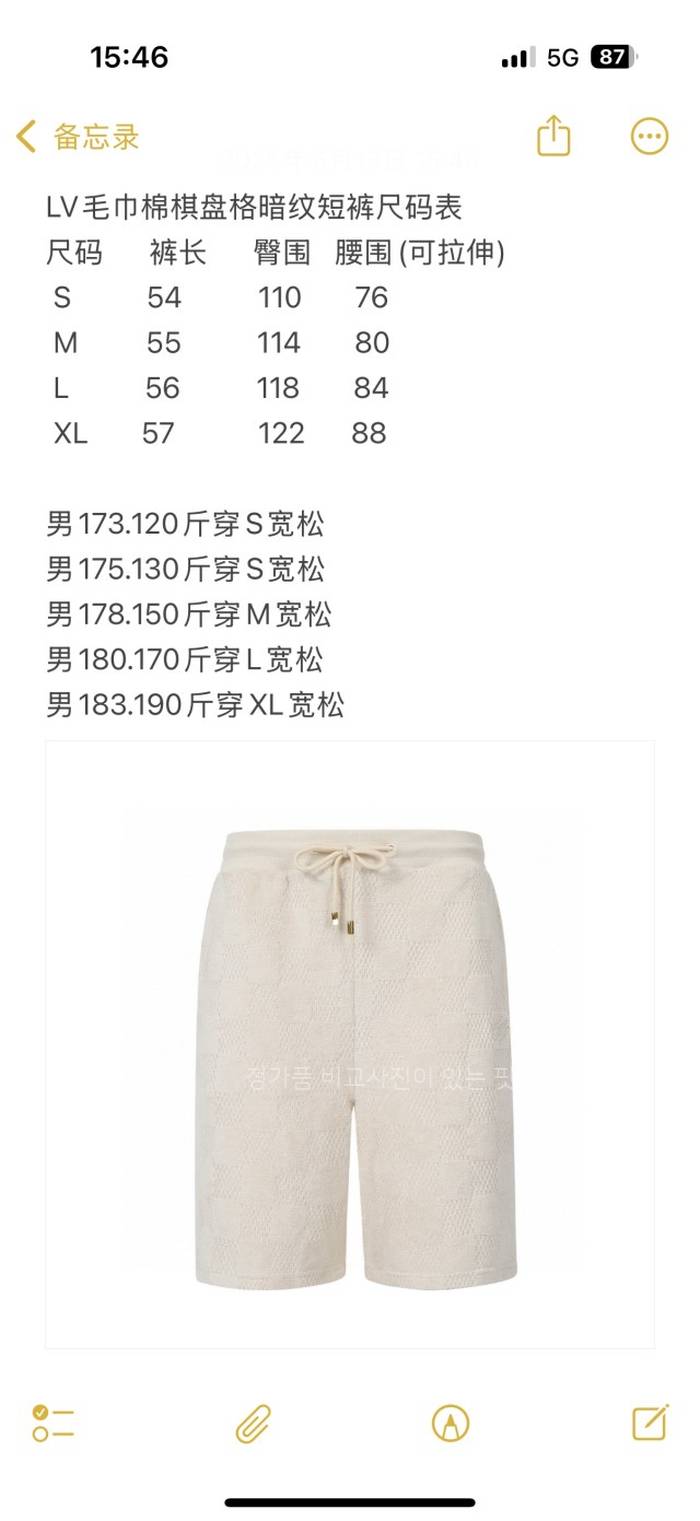Open the shorts image in the note
This screenshot has width=700, height=1521.
pyautogui.click(x=350, y=1044)
